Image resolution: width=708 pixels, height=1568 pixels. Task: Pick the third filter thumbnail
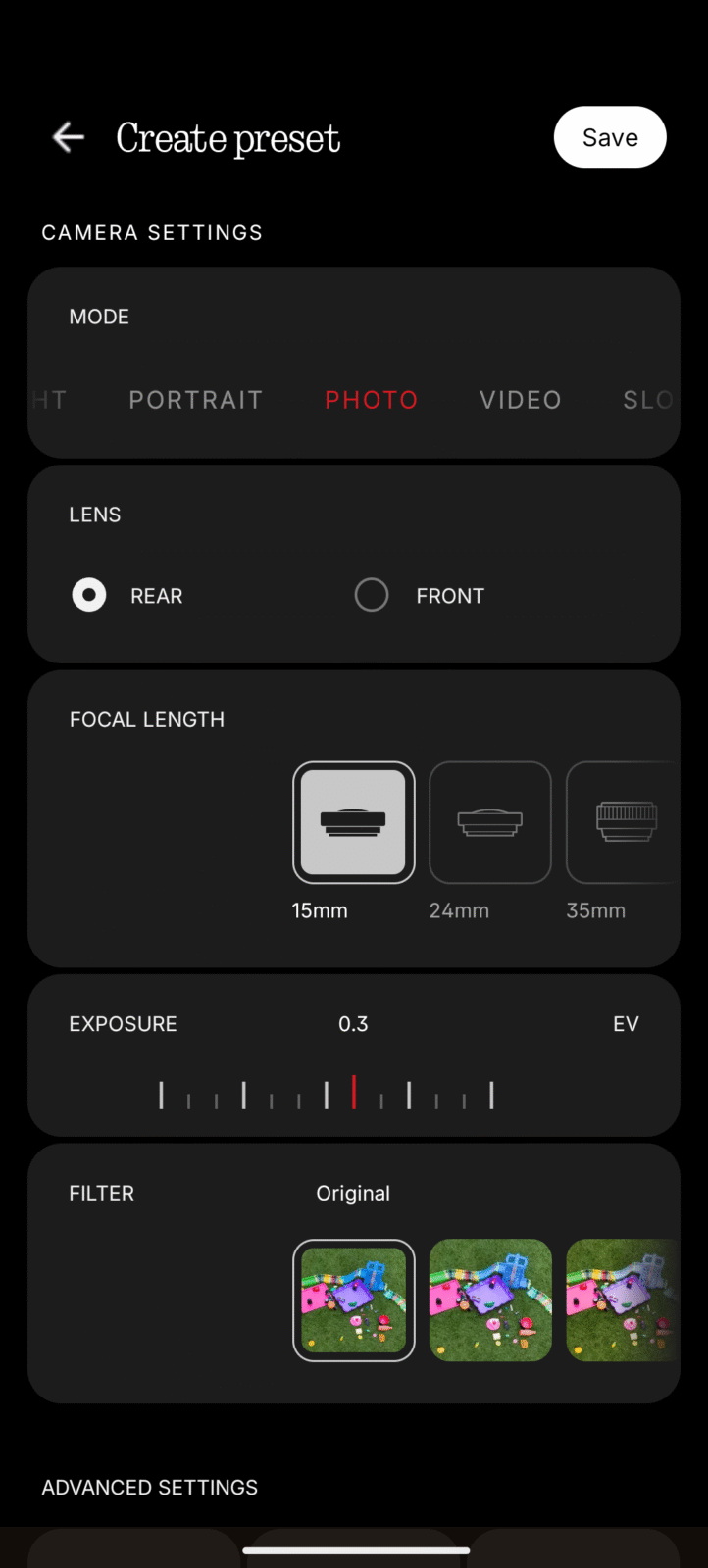pos(621,1299)
